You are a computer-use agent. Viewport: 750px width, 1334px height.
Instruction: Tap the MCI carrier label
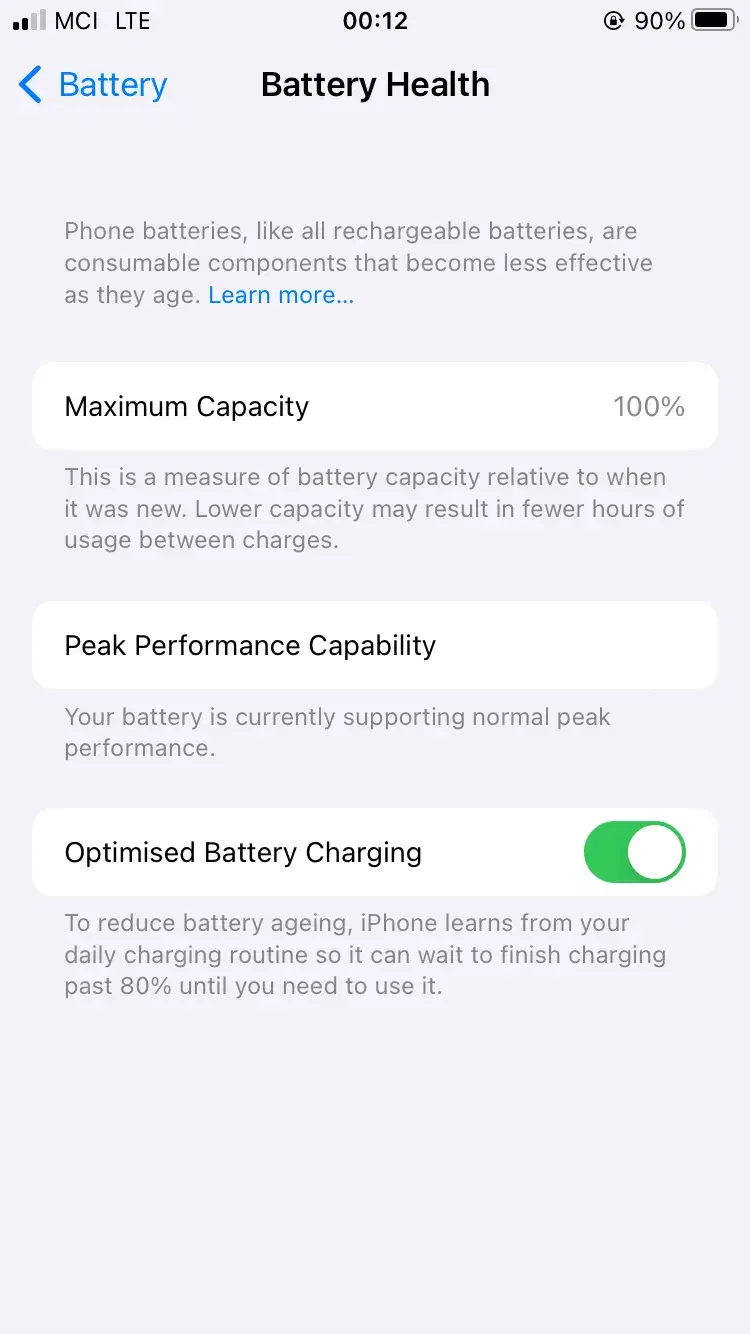(78, 20)
